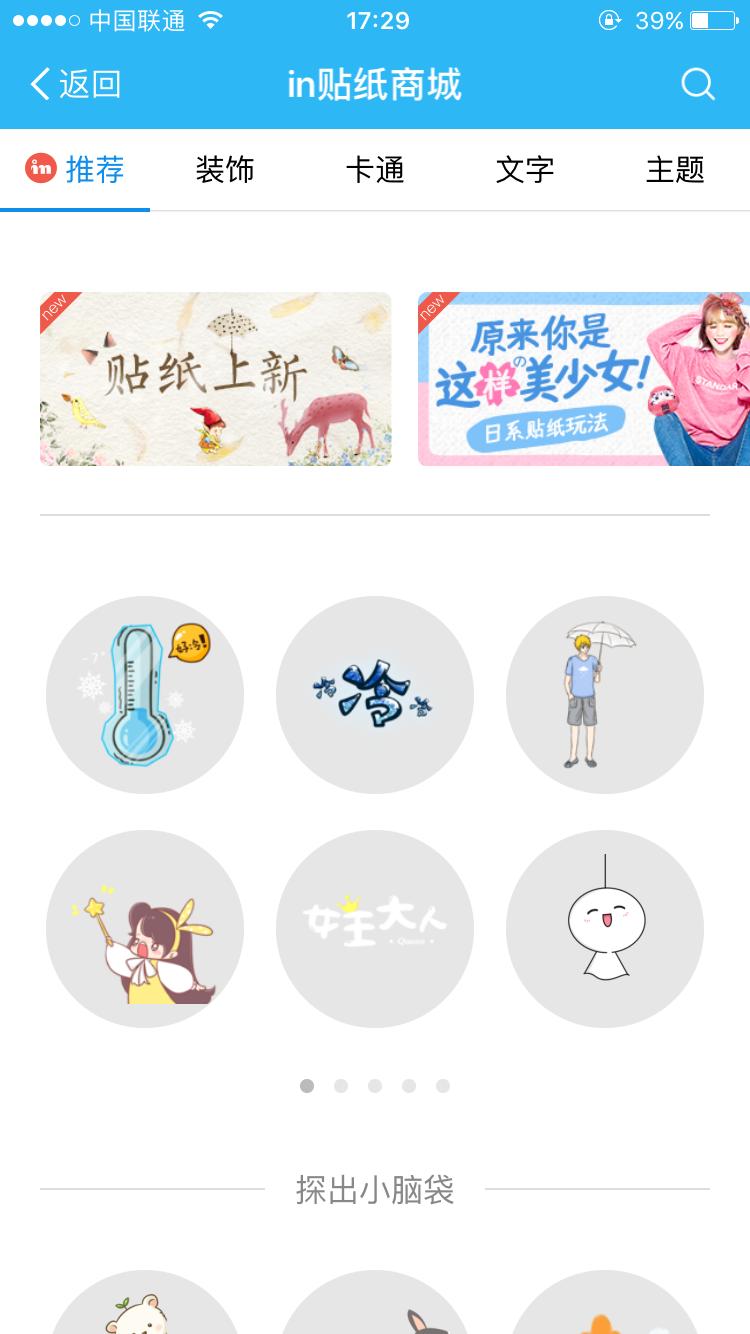Select the "冷" text sticker icon

click(x=375, y=694)
